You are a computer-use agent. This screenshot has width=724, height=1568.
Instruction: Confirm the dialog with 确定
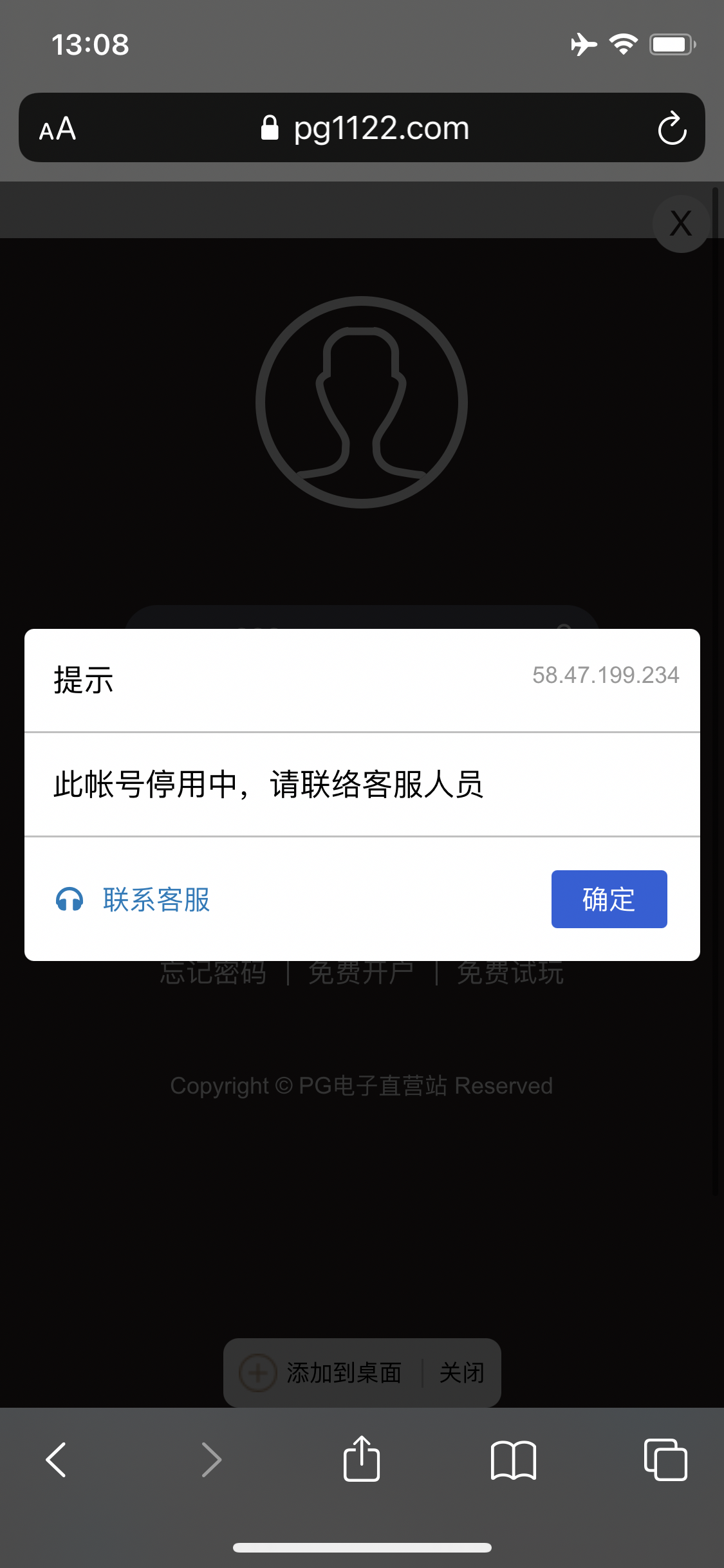[x=609, y=899]
